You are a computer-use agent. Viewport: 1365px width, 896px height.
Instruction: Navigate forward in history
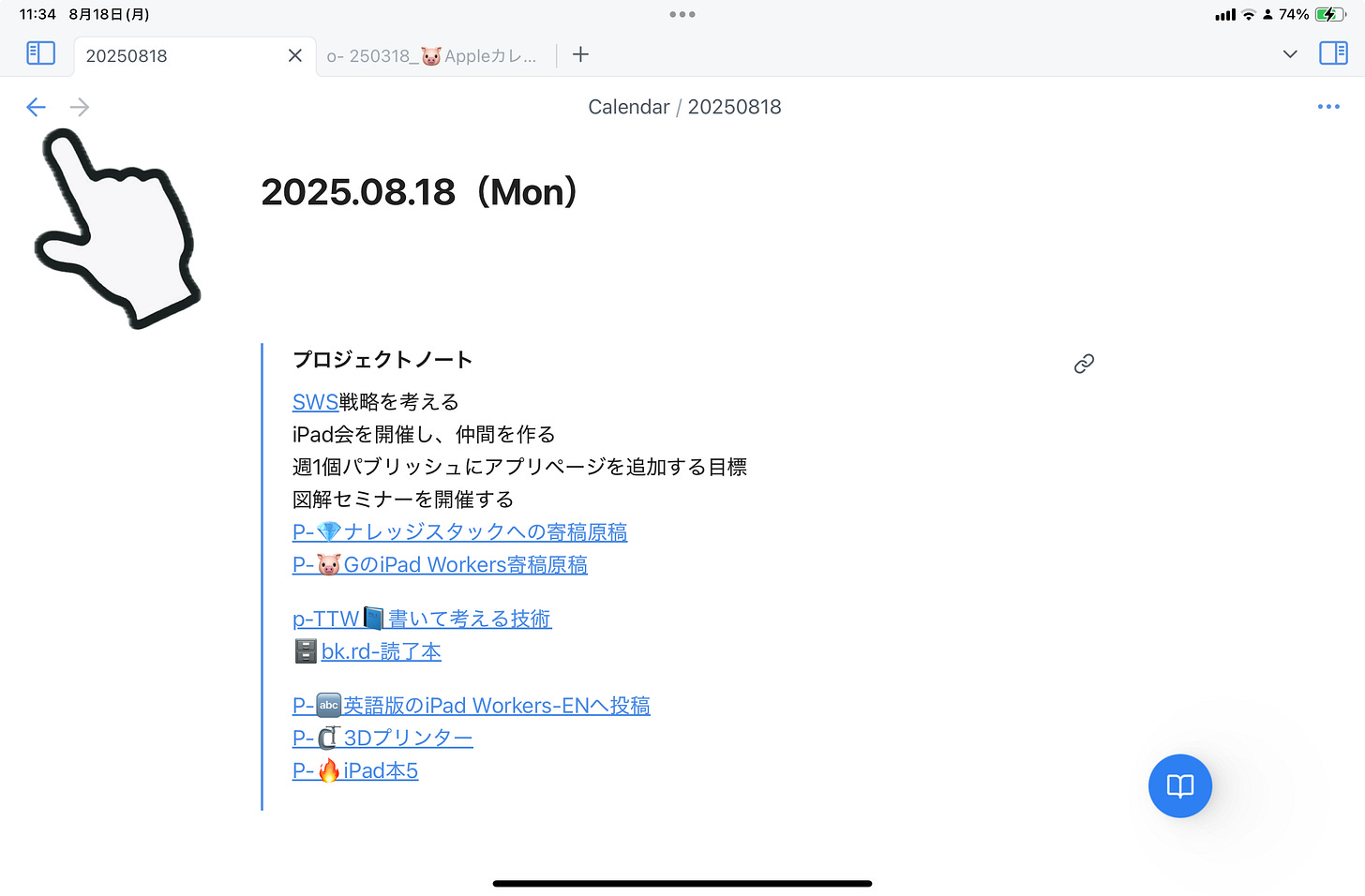point(80,107)
